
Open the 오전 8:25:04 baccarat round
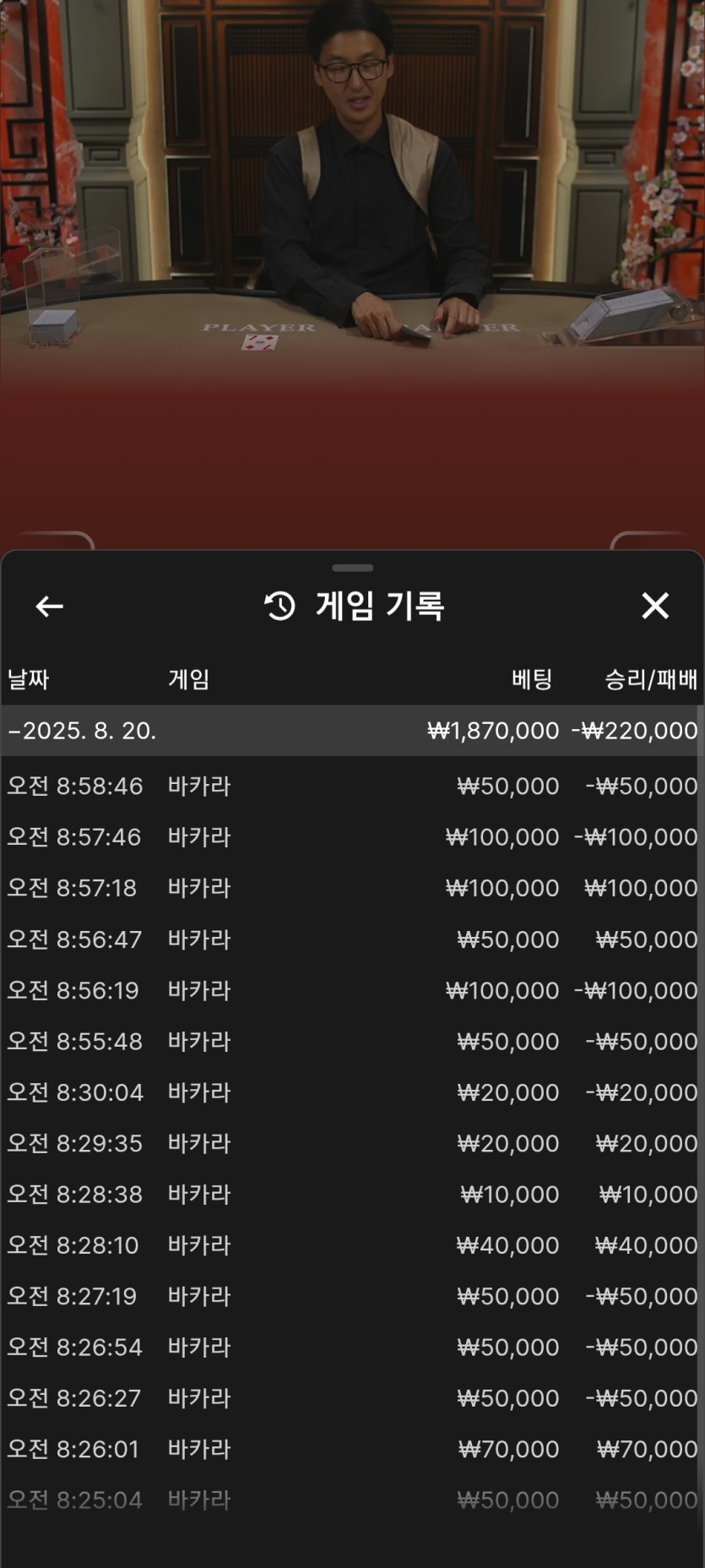352,1500
